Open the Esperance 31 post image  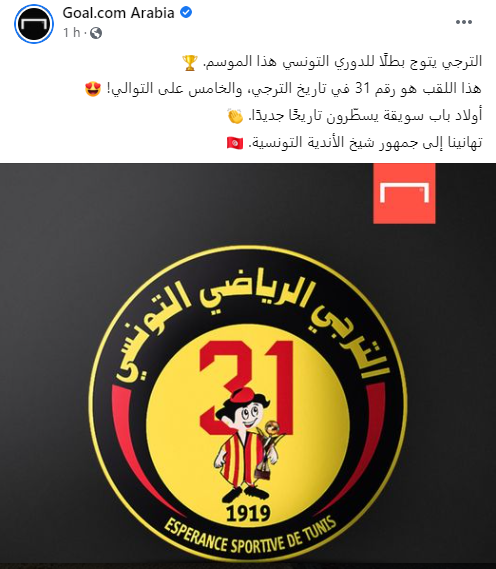248,365
